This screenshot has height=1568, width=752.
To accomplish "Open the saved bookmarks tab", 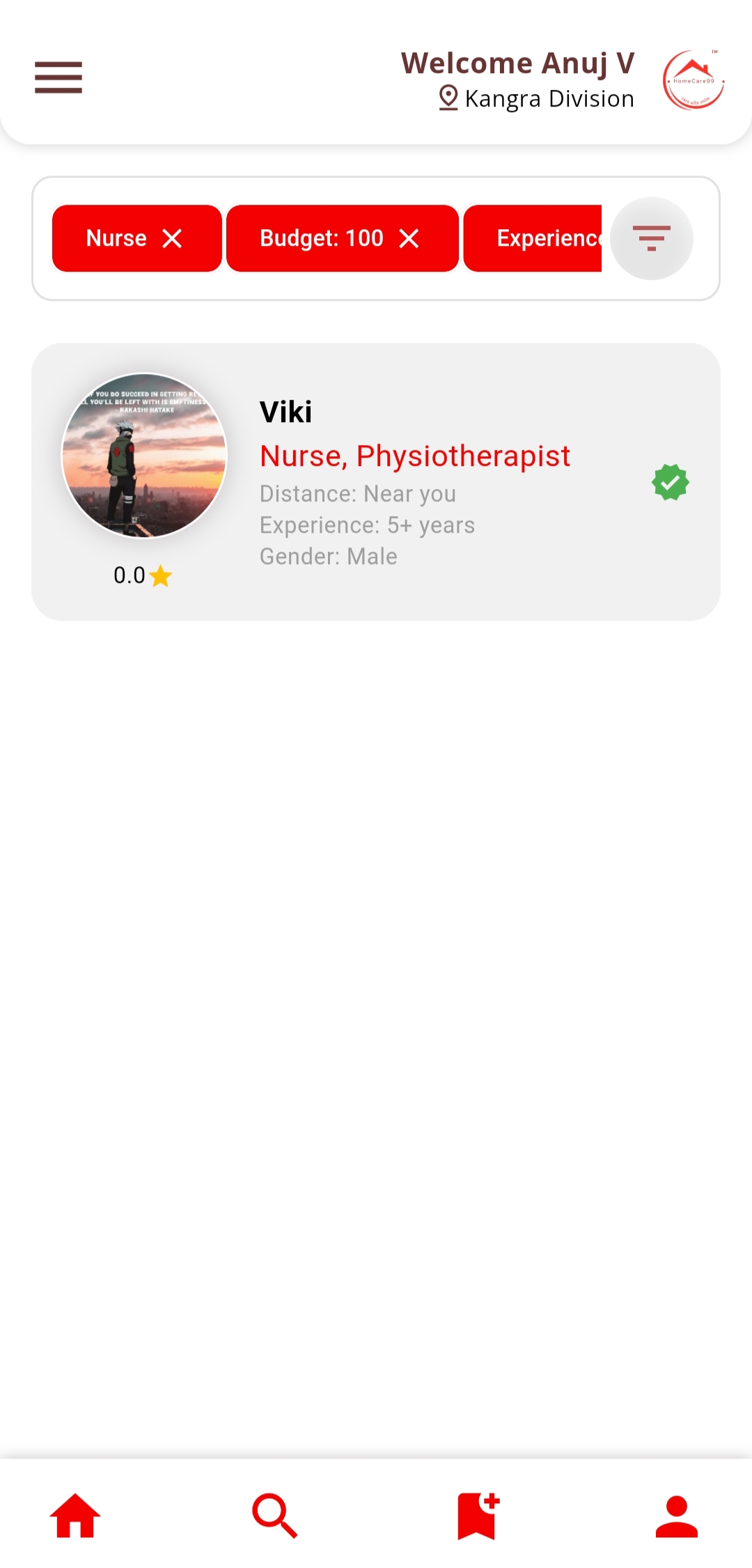I will pyautogui.click(x=477, y=1515).
